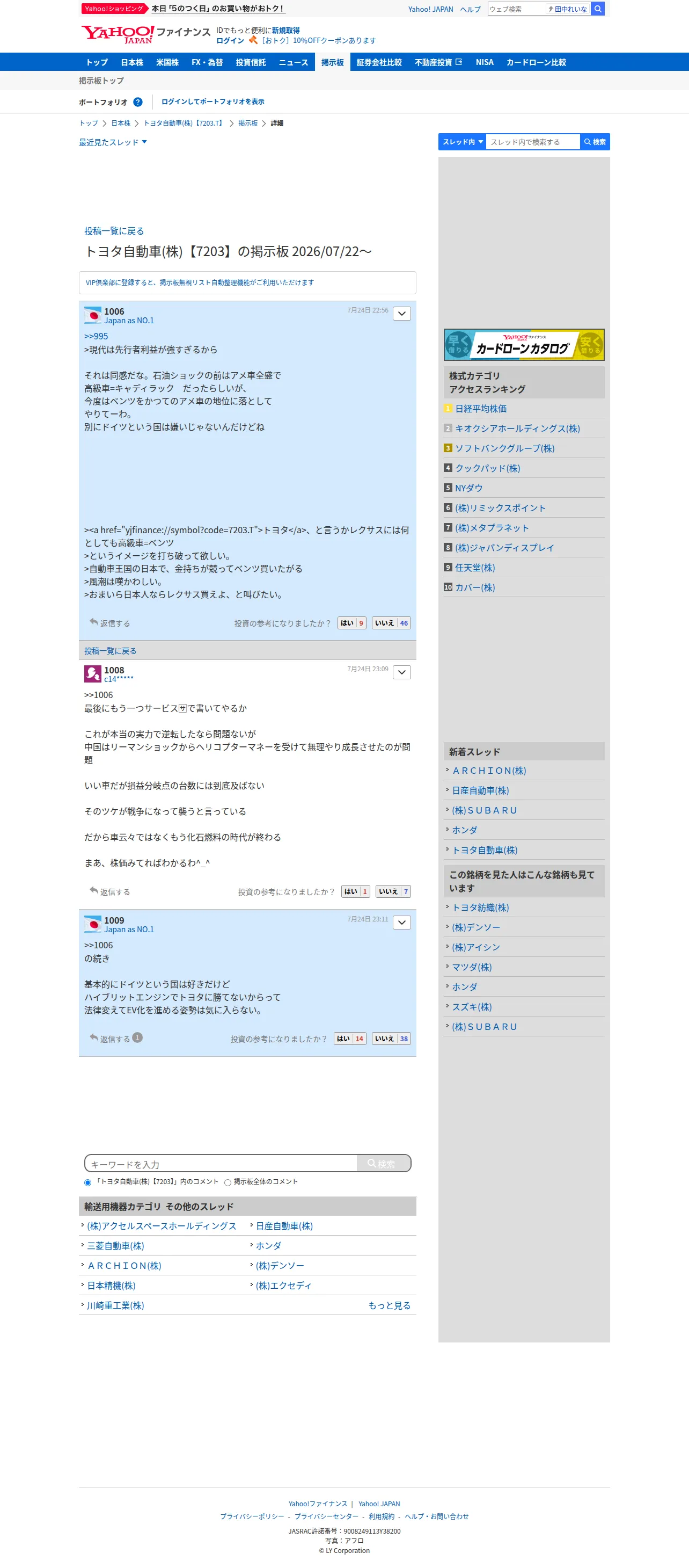
Task: Switch to the ニュース tab
Action: 293,62
